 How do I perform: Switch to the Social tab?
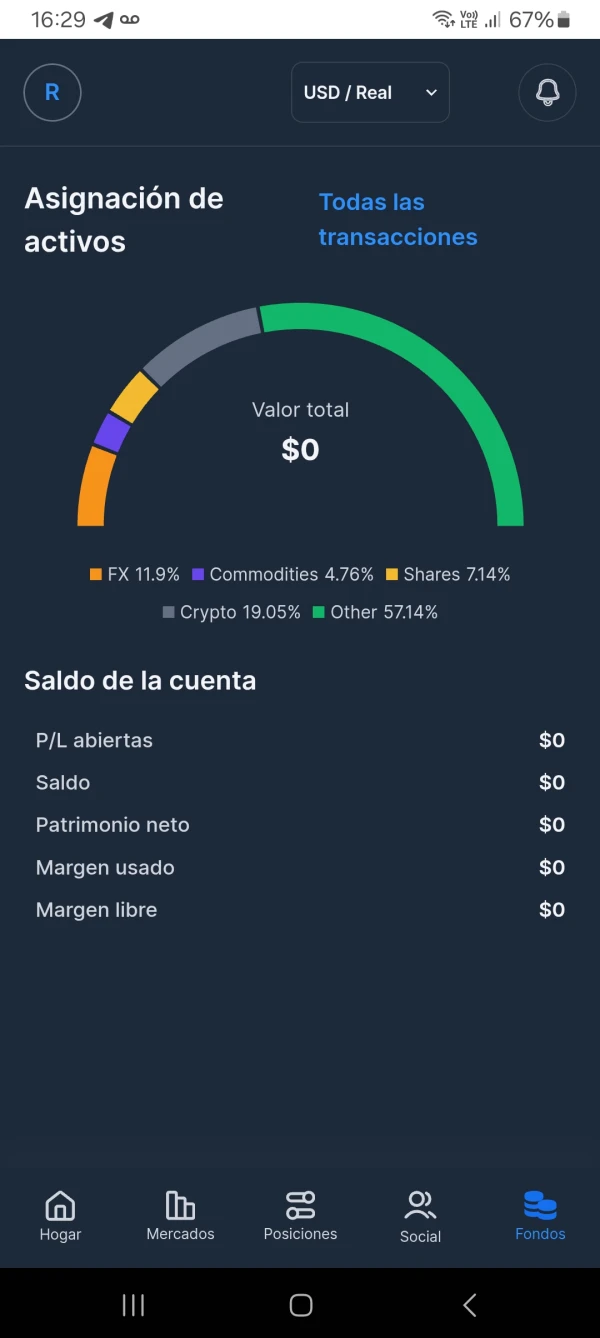point(420,1216)
